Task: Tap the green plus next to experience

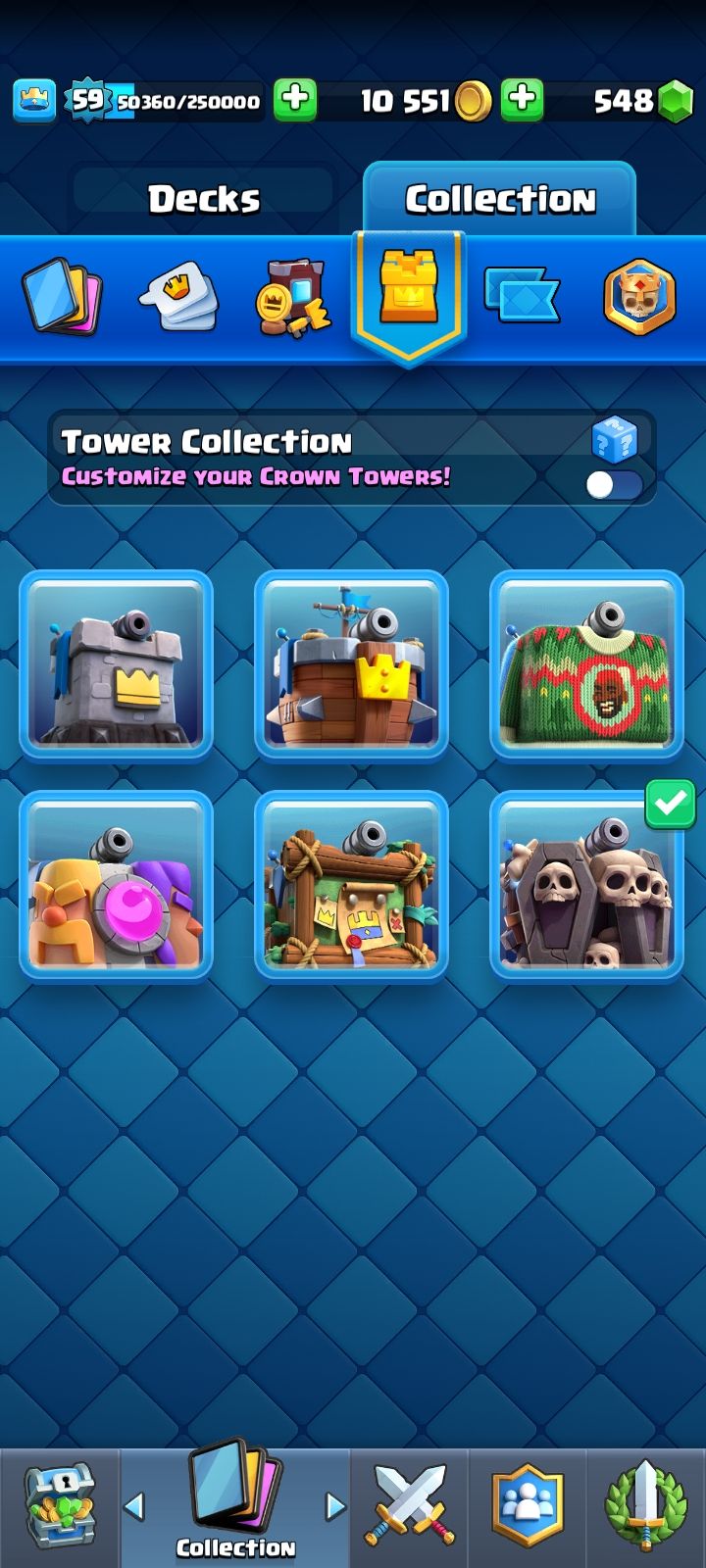Action: tap(294, 100)
